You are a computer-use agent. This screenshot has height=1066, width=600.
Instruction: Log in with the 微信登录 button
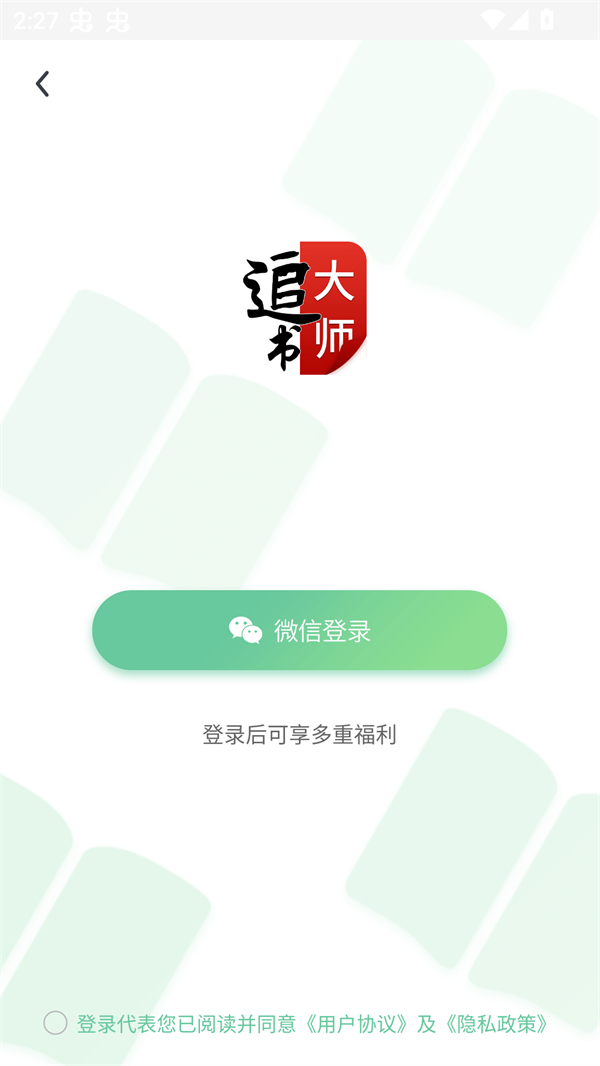(x=300, y=630)
